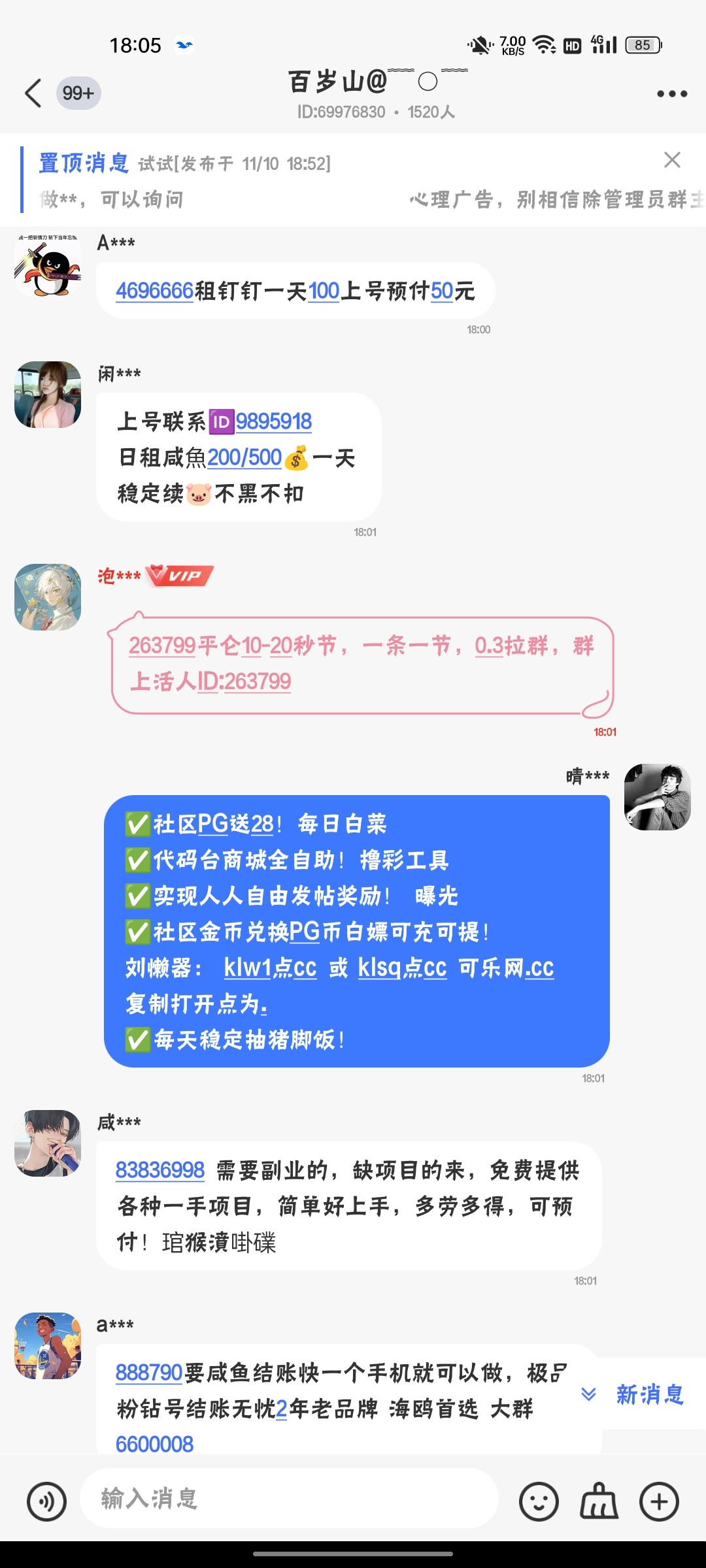Dismiss the pinned message banner

(x=672, y=160)
